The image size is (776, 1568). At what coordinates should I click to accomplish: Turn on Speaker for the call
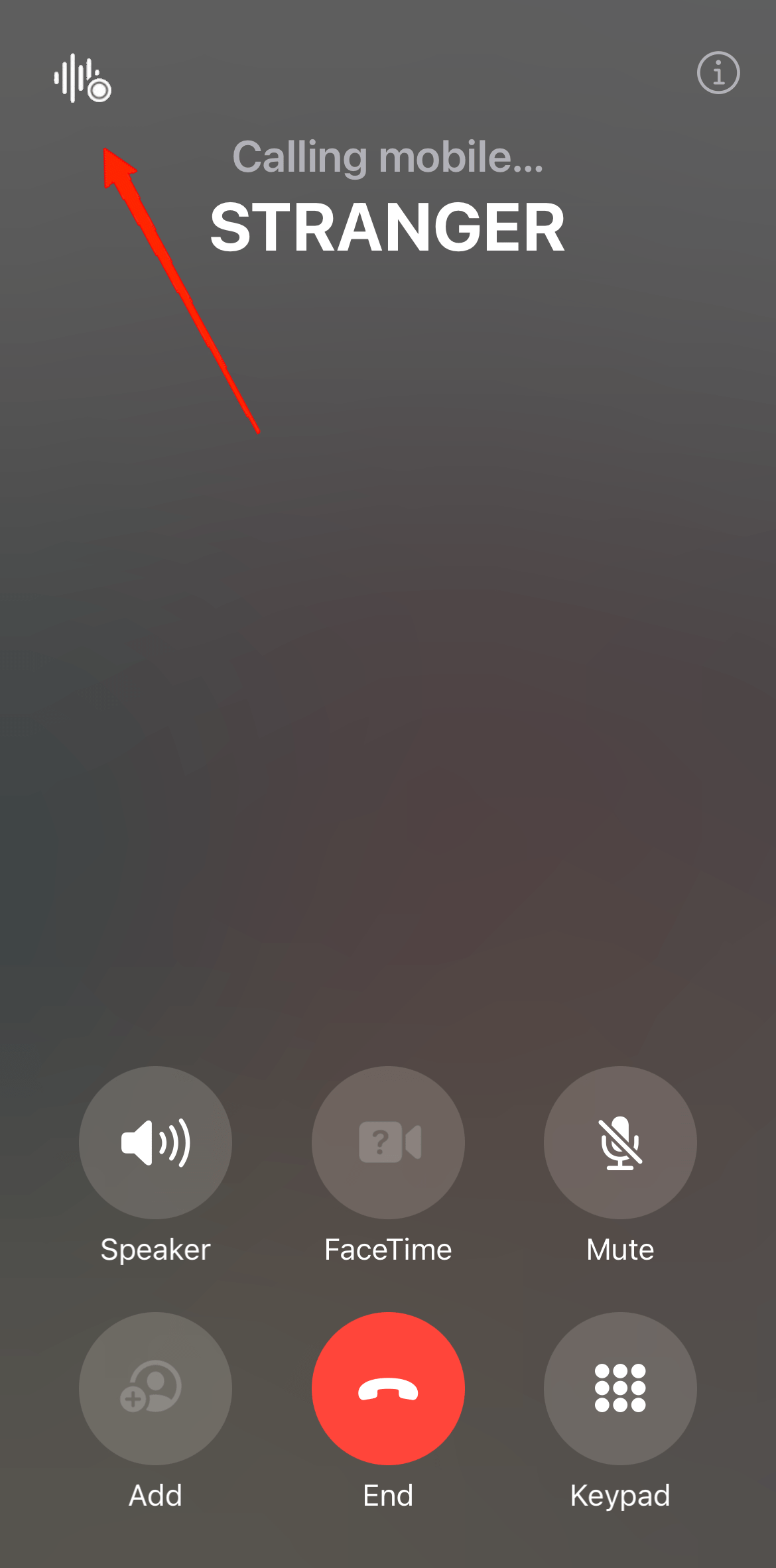tap(155, 1142)
